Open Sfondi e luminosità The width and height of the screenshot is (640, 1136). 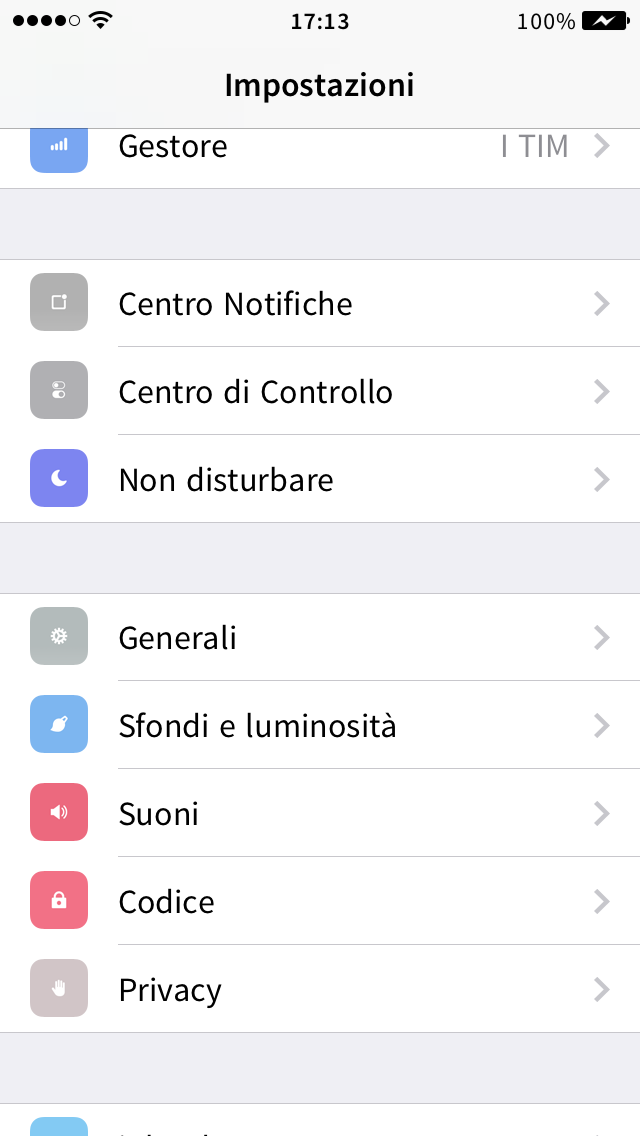320,726
